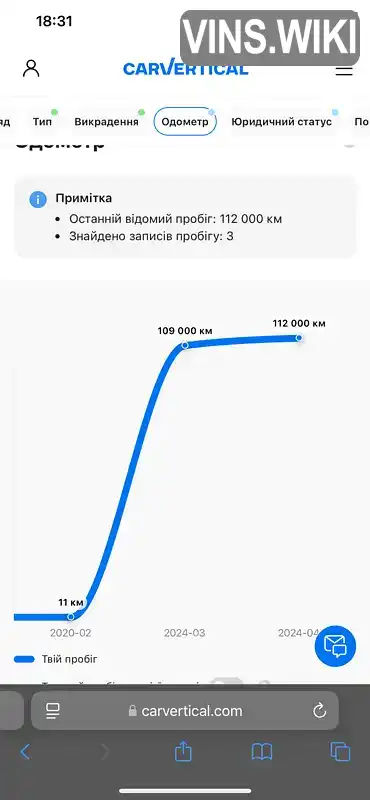The image size is (370, 800).
Task: Show all open tabs
Action: pos(340,752)
